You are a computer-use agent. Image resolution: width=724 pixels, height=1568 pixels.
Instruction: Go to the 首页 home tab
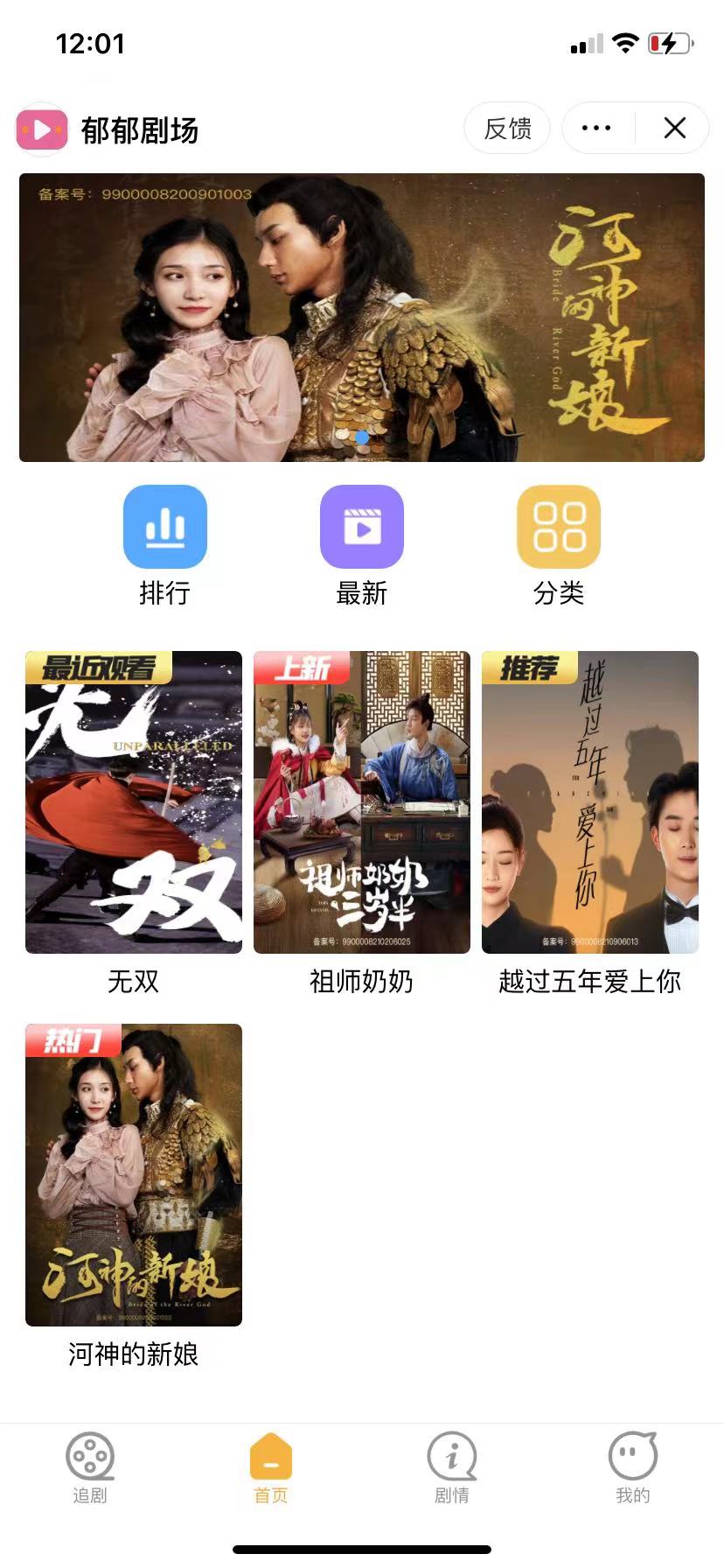(x=271, y=1468)
